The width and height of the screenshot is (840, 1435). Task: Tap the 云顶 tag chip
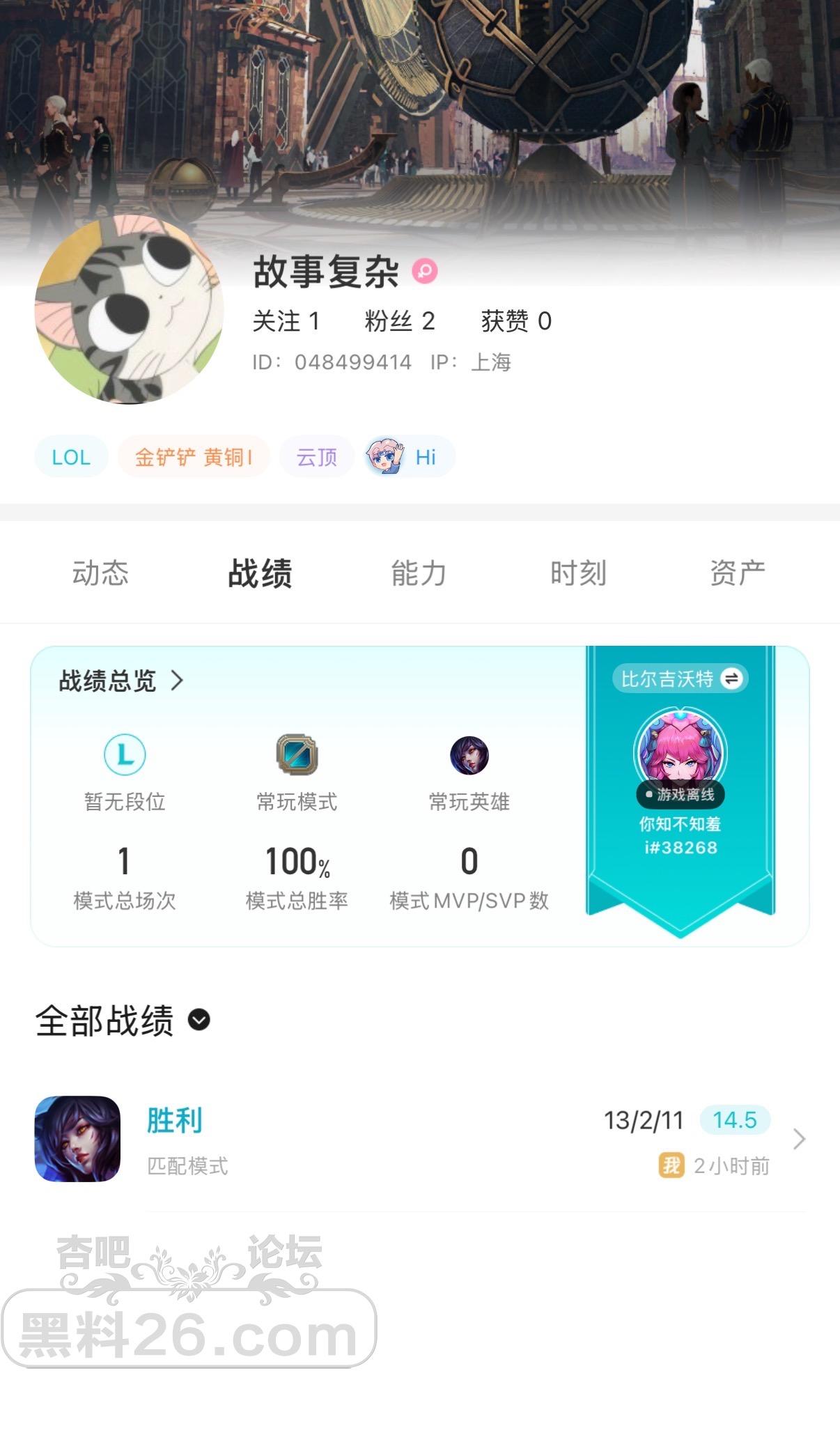pyautogui.click(x=317, y=457)
